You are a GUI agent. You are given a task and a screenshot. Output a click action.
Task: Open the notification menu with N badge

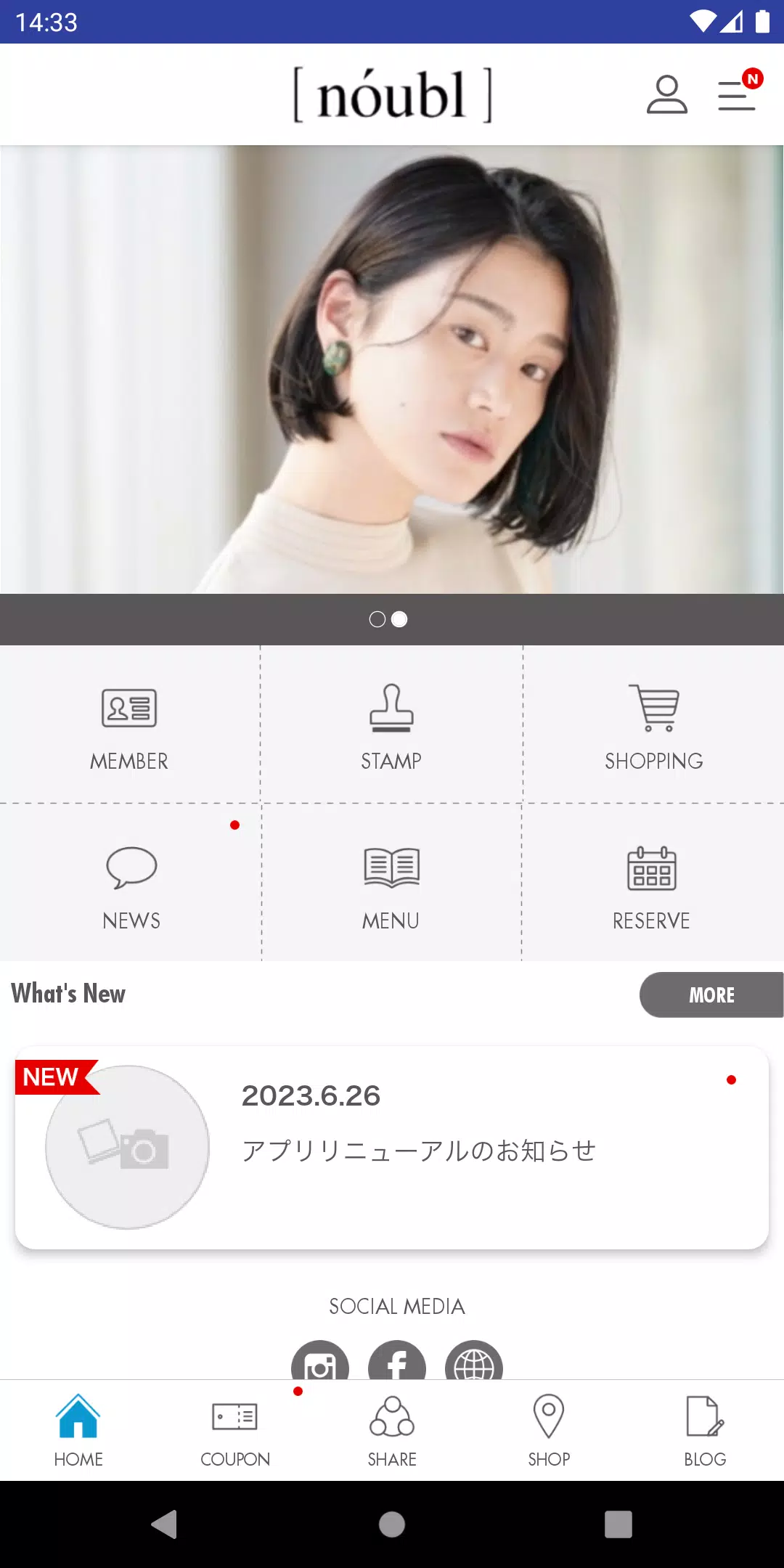click(735, 95)
